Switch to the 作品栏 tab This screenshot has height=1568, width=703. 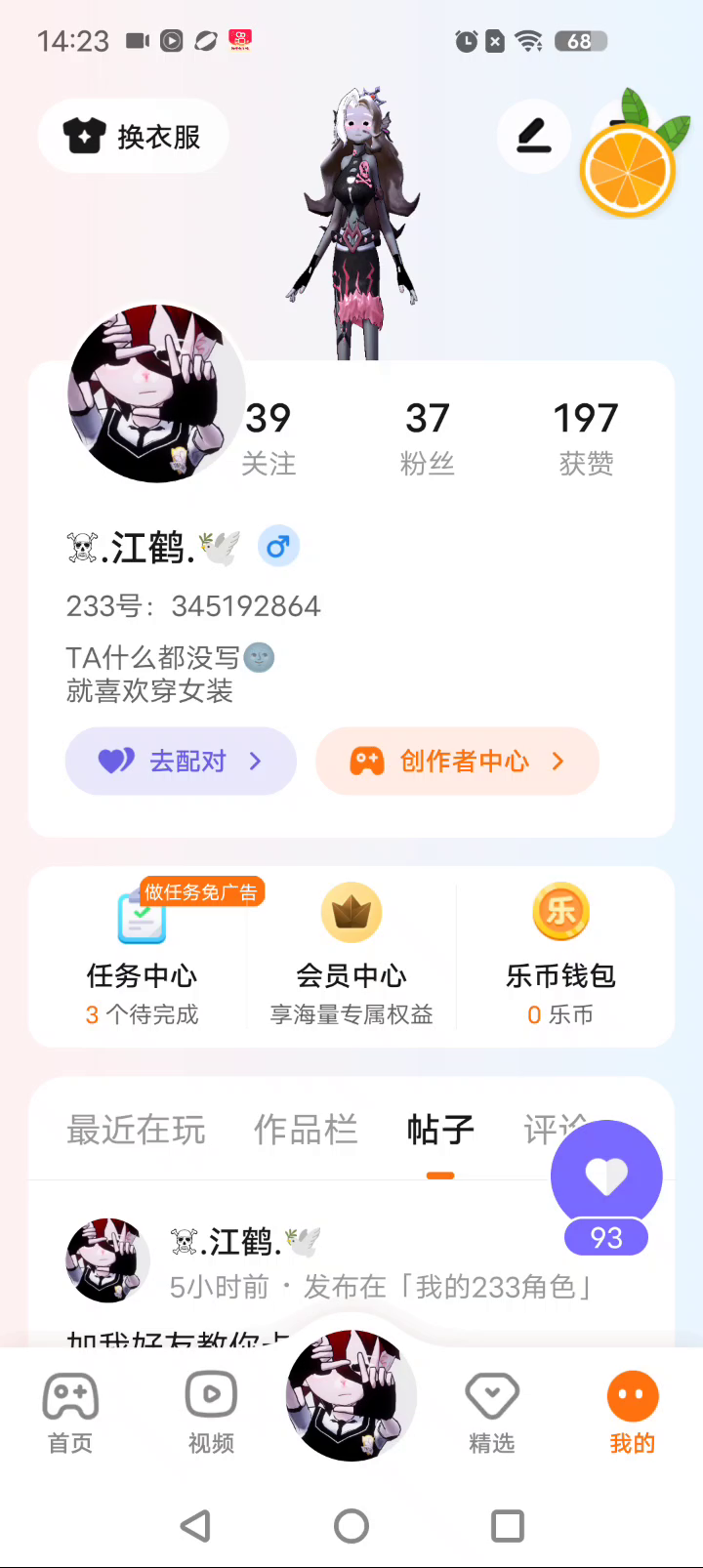click(306, 1130)
